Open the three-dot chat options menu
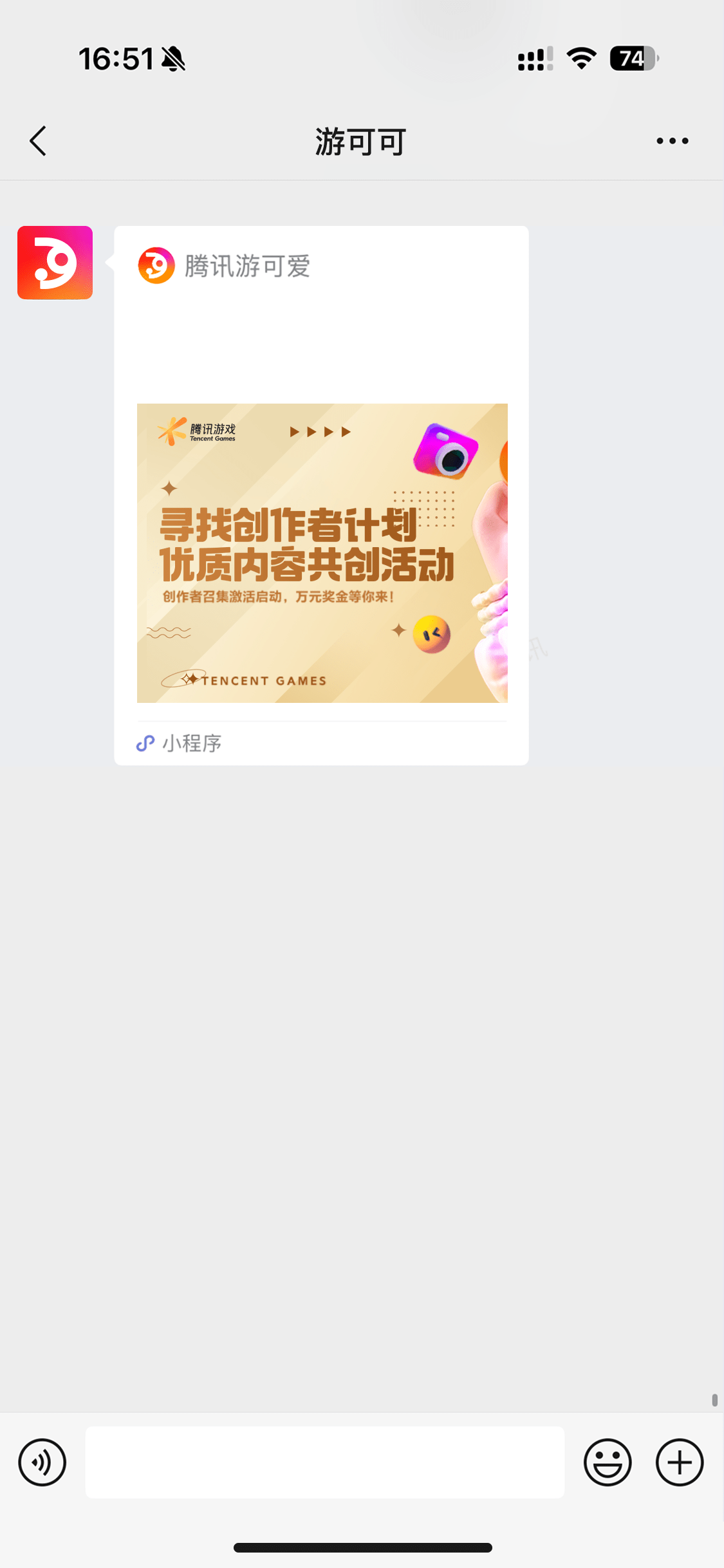 click(x=672, y=141)
